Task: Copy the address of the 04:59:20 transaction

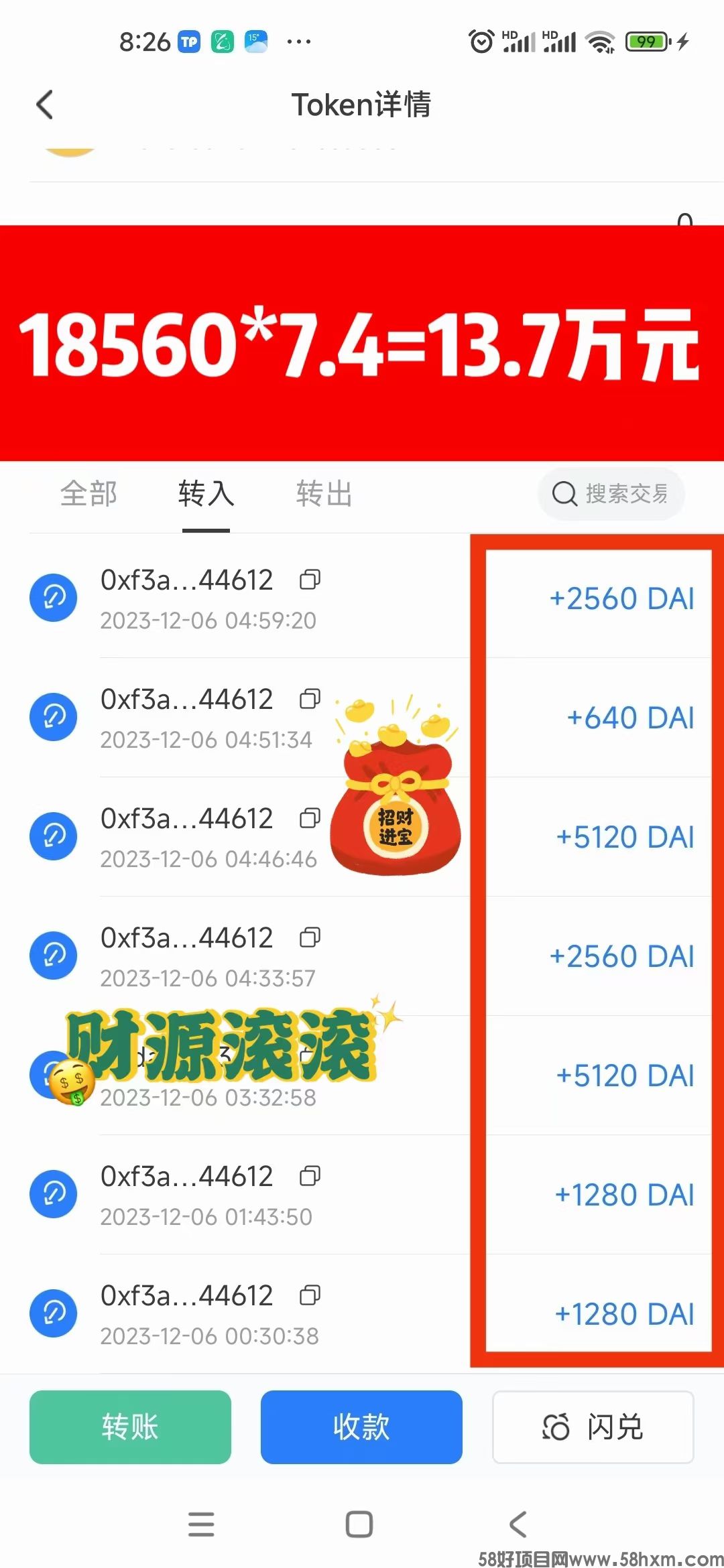Action: pyautogui.click(x=310, y=580)
